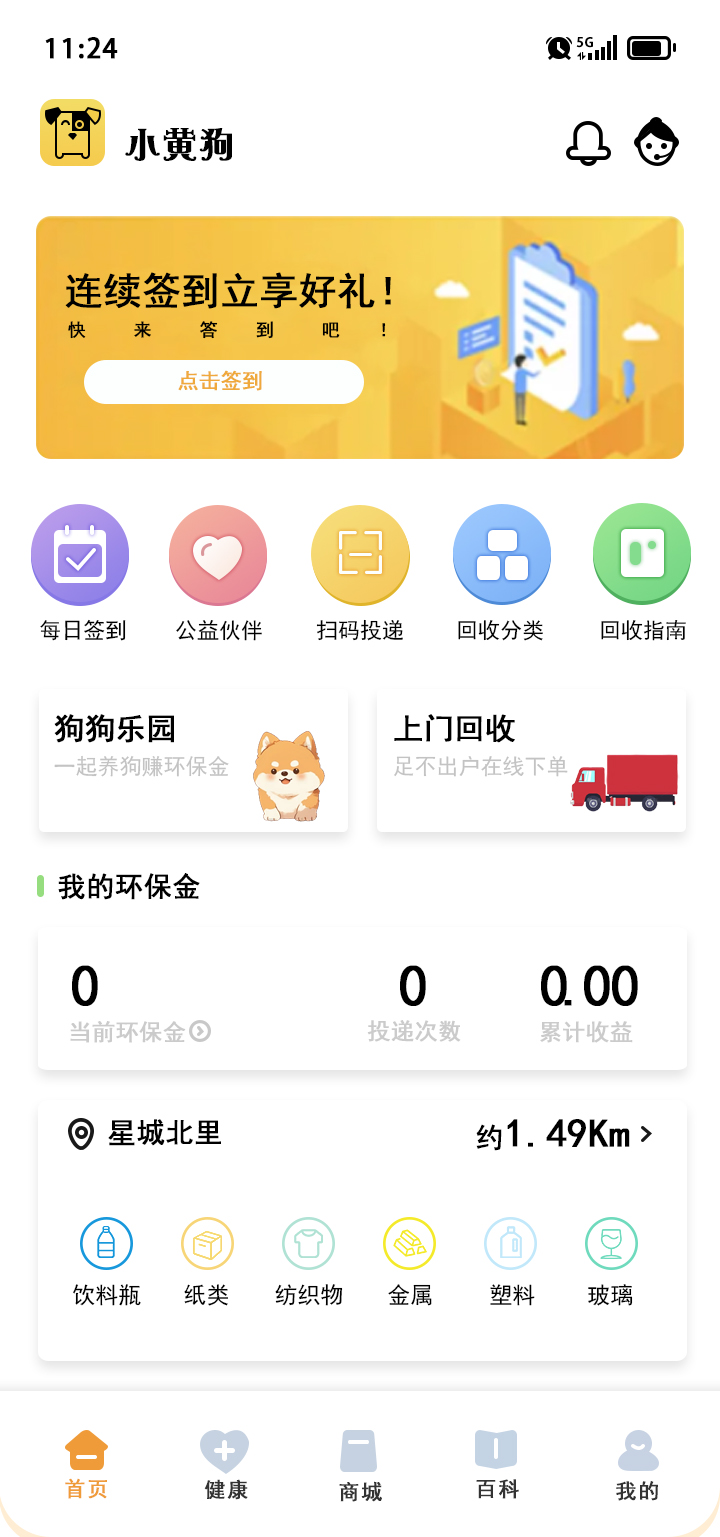
Task: Switch to the 商城 tab
Action: (360, 1465)
